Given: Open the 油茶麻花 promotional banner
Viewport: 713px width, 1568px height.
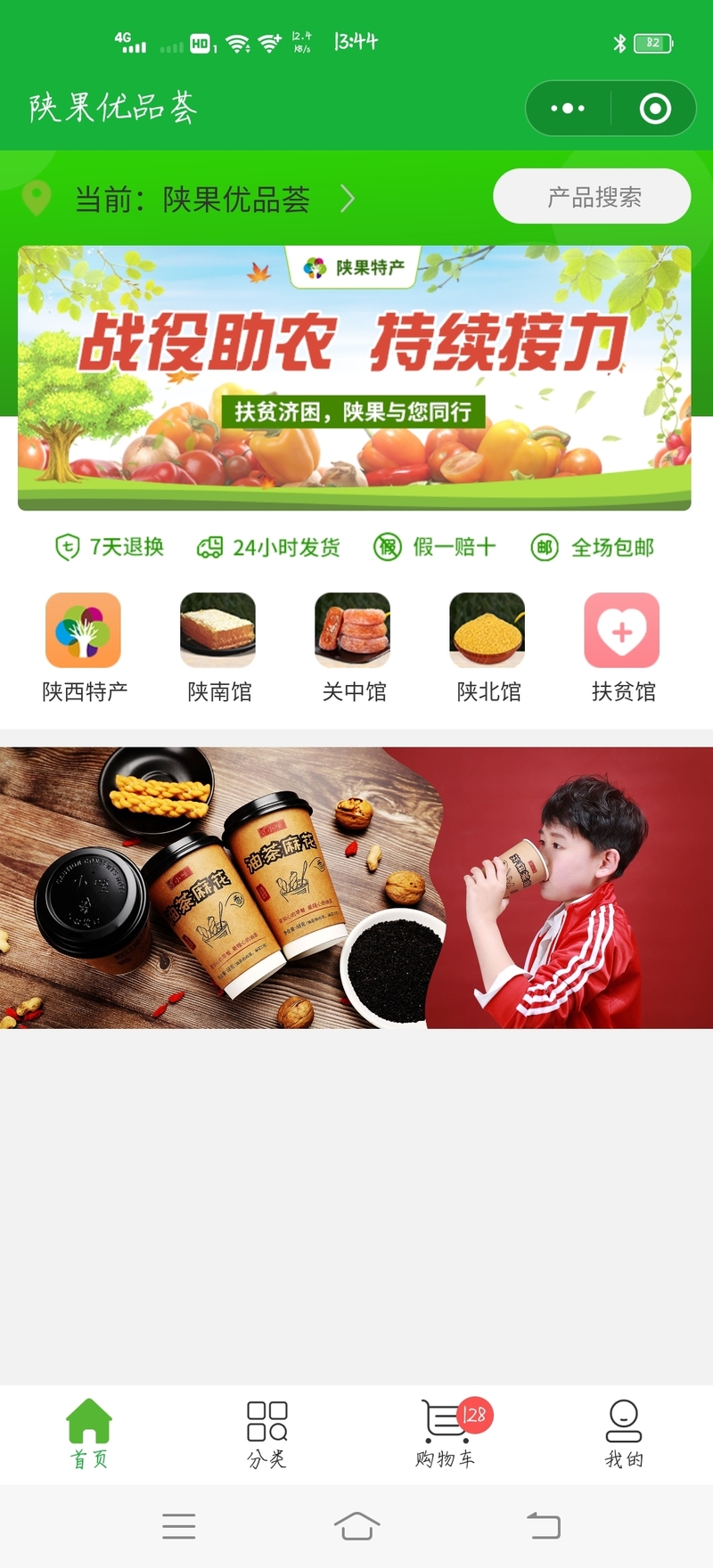Looking at the screenshot, I should [x=356, y=887].
